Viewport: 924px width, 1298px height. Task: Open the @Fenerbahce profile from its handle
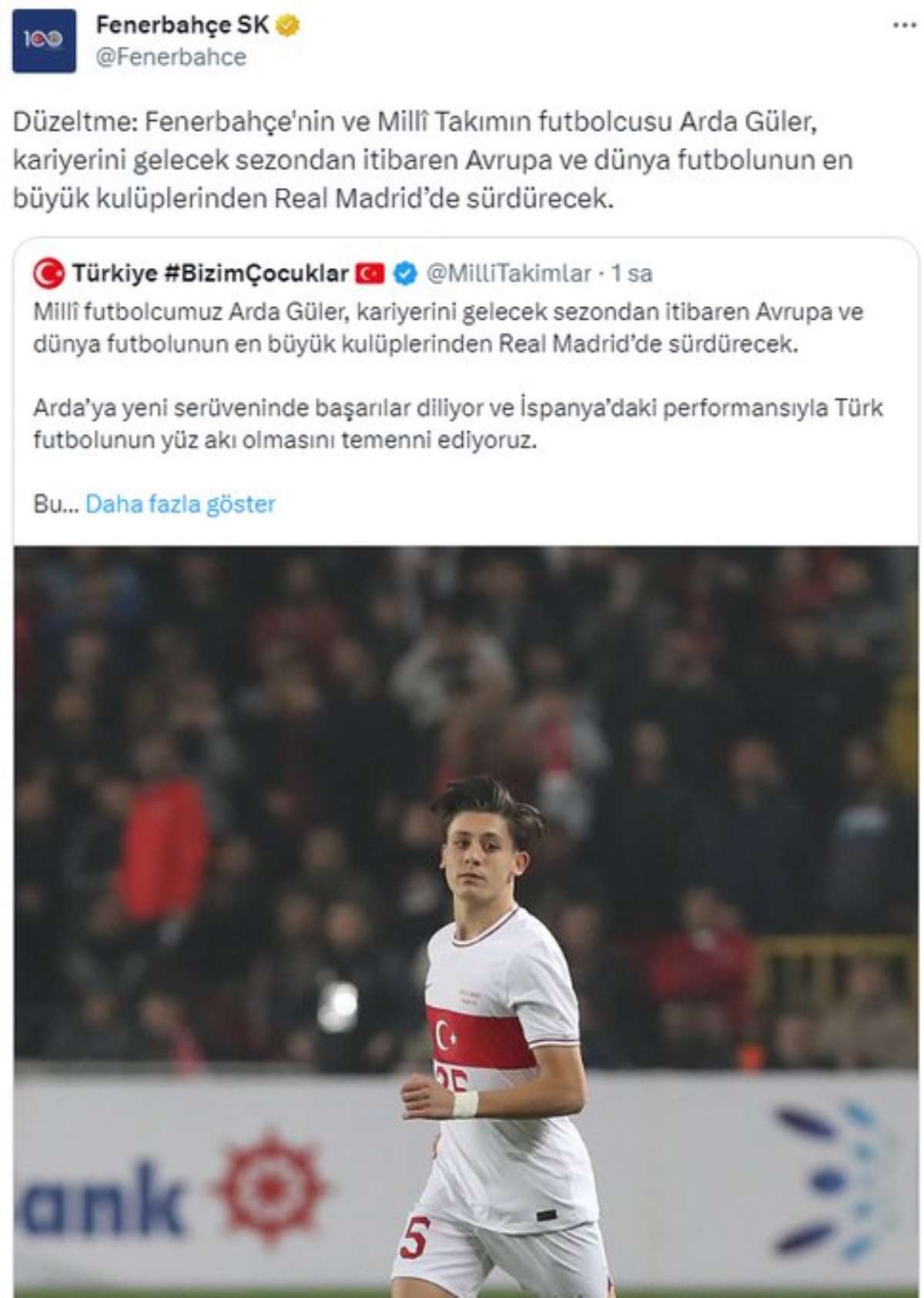(171, 57)
